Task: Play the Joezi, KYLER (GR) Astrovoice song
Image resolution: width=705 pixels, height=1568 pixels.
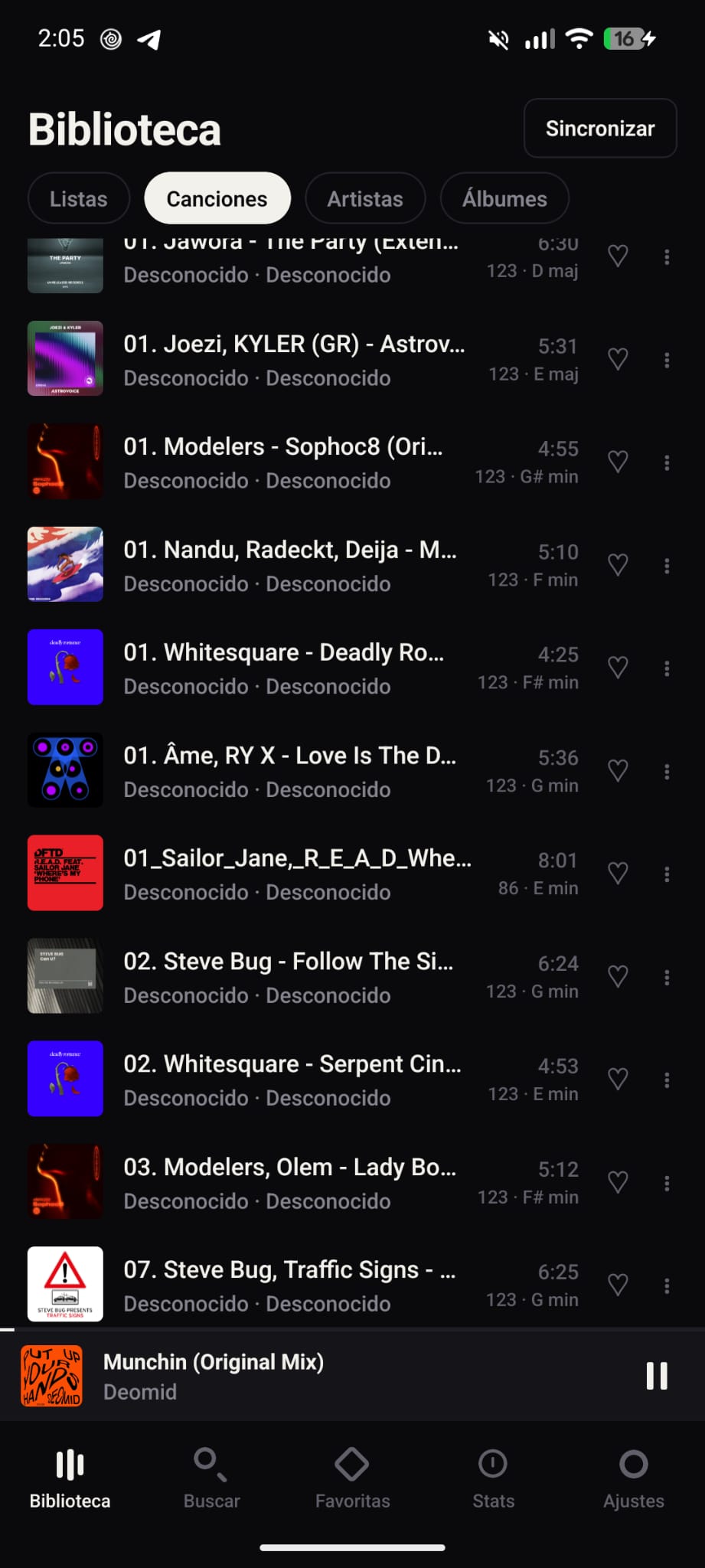Action: coord(303,359)
